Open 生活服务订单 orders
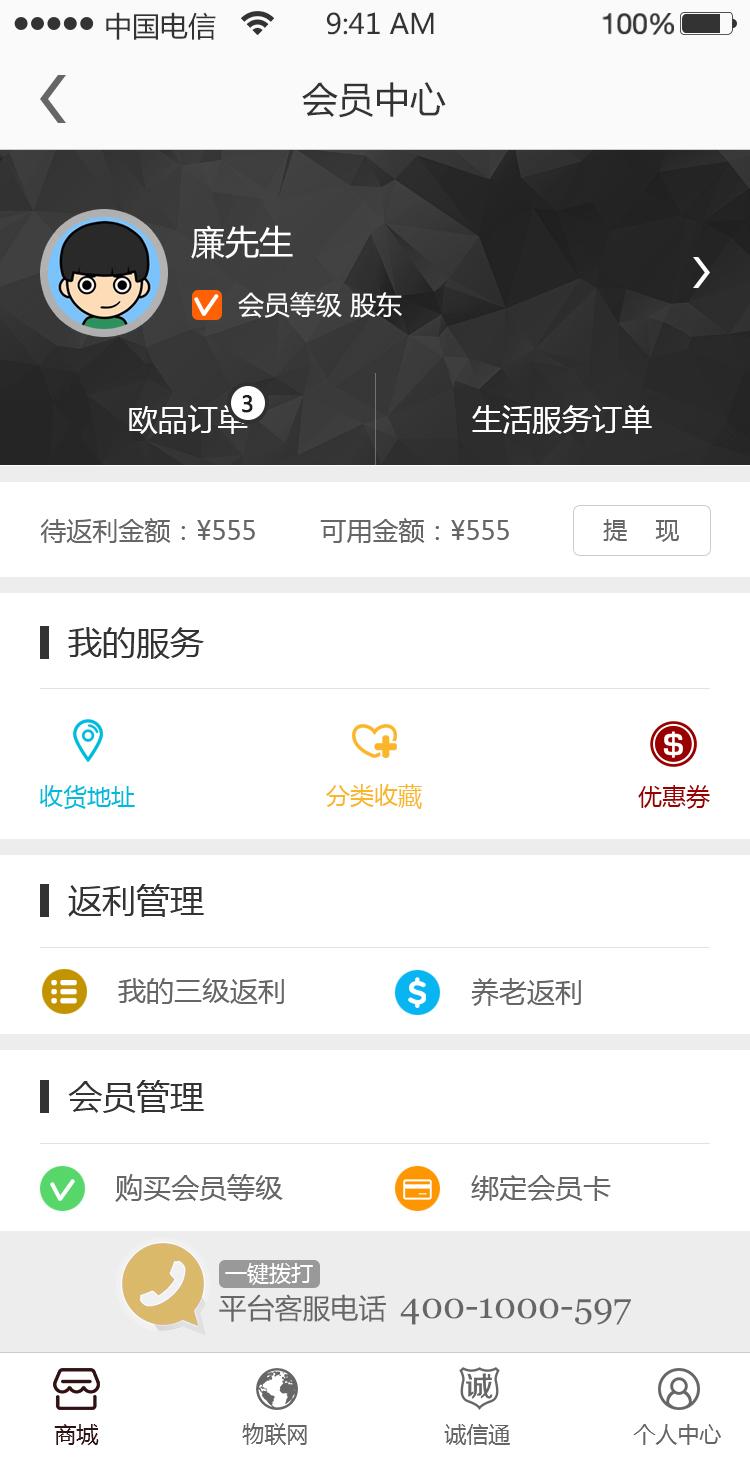This screenshot has height=1460, width=750. coord(561,419)
